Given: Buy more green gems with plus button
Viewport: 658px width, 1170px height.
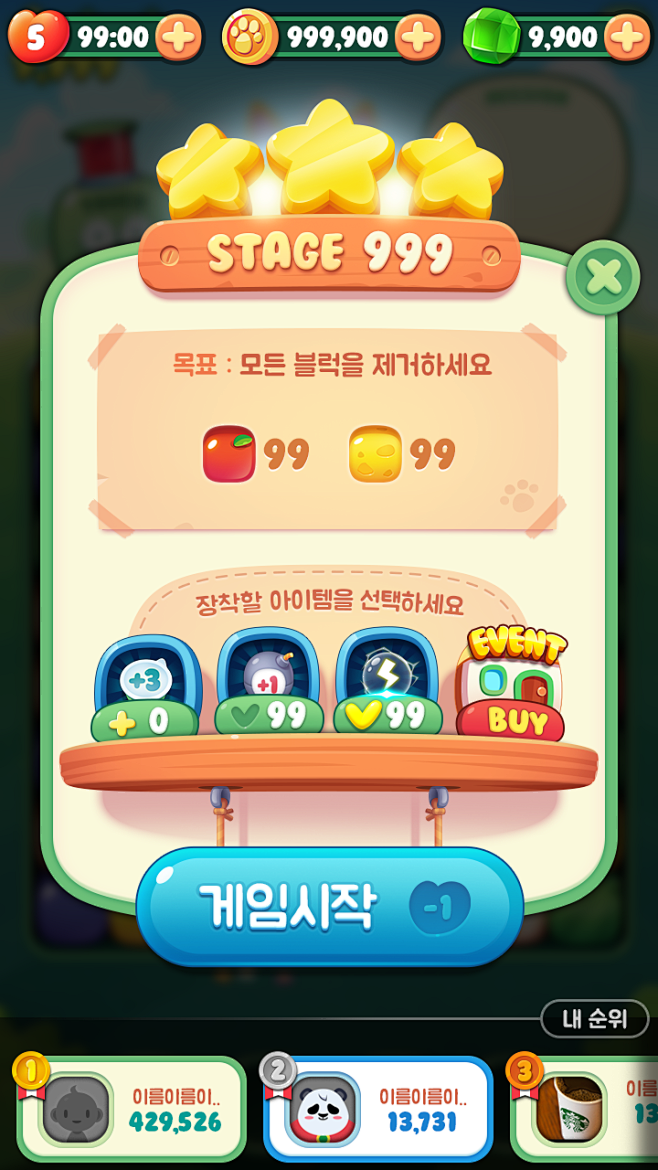Looking at the screenshot, I should click(x=627, y=37).
